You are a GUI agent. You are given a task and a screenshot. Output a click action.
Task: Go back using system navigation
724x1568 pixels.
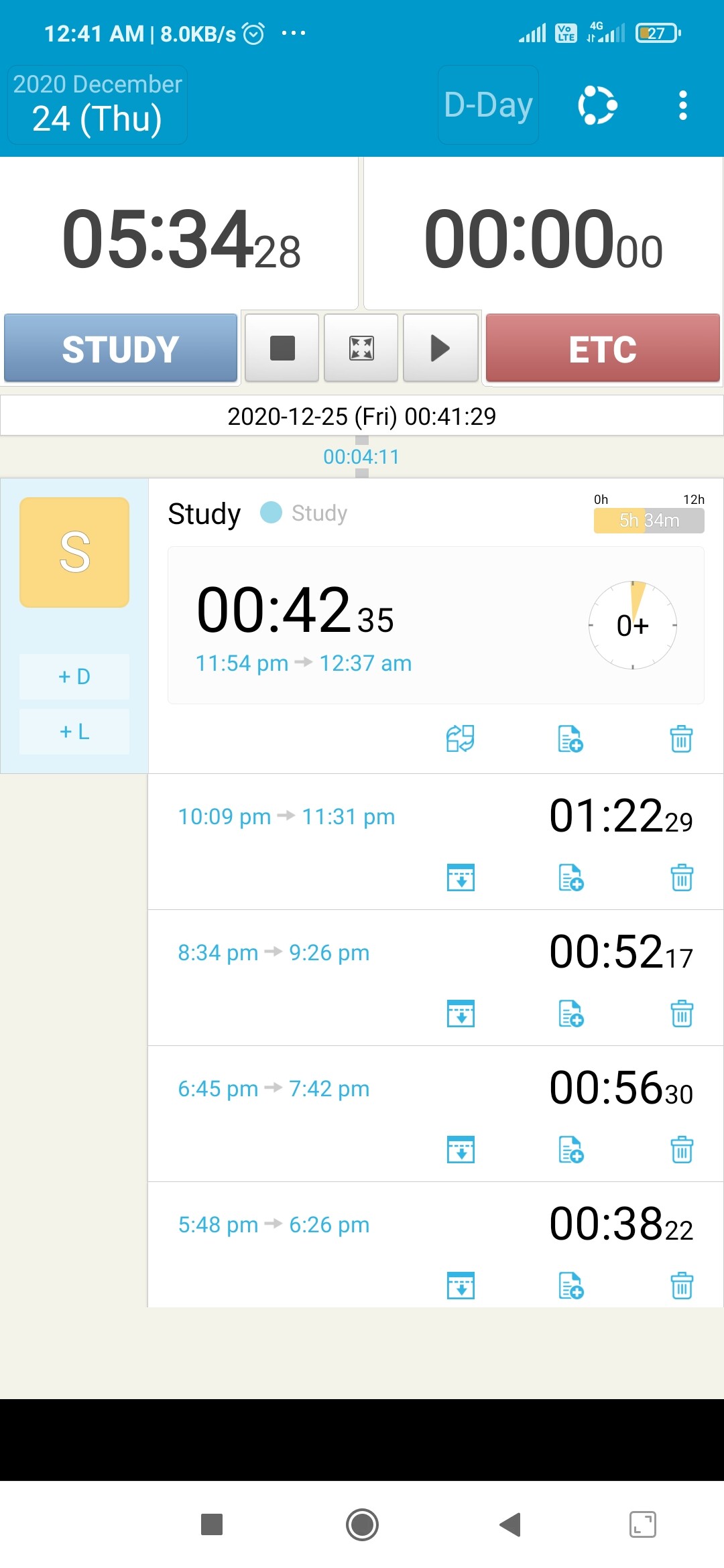point(511,1524)
